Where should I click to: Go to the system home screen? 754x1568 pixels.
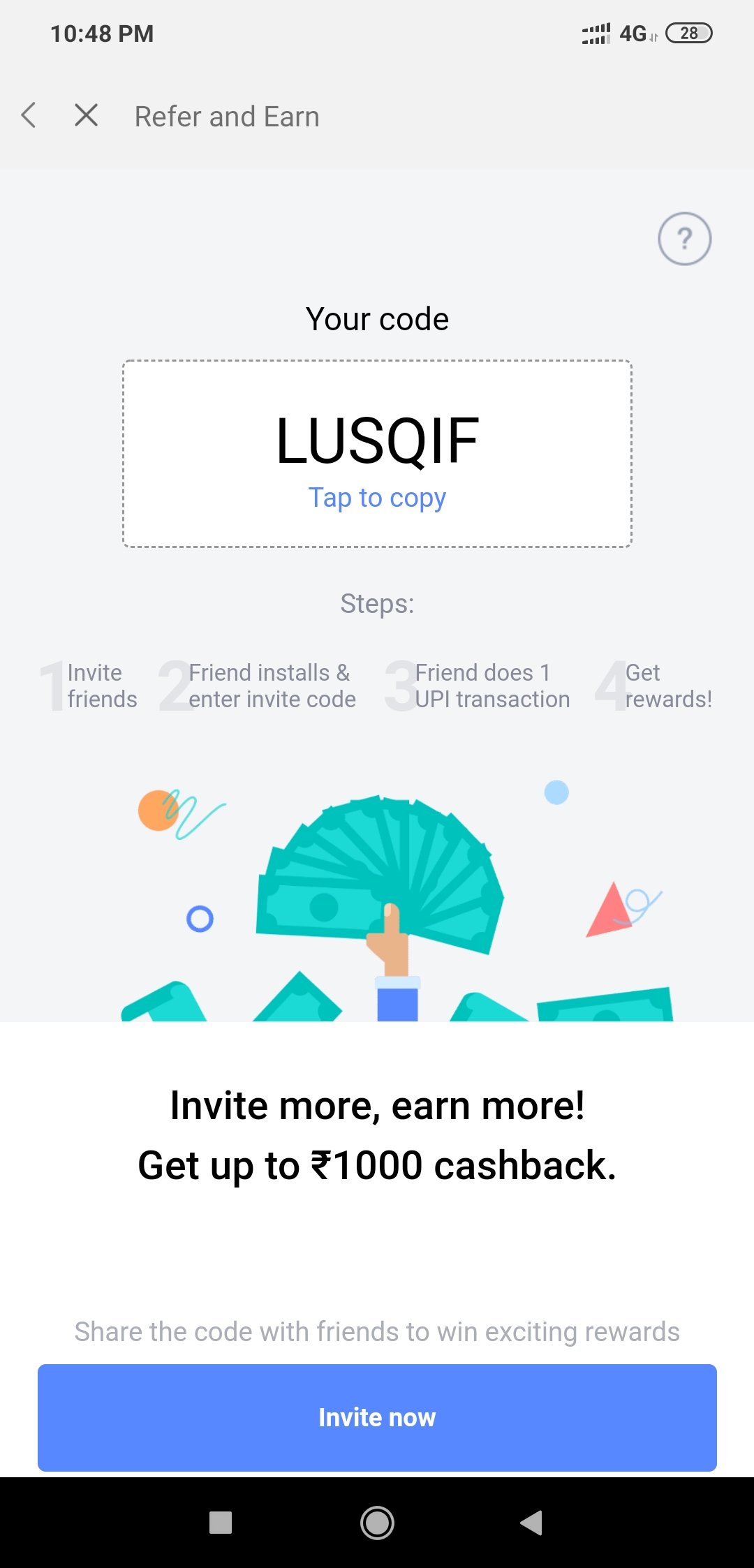tap(377, 1523)
